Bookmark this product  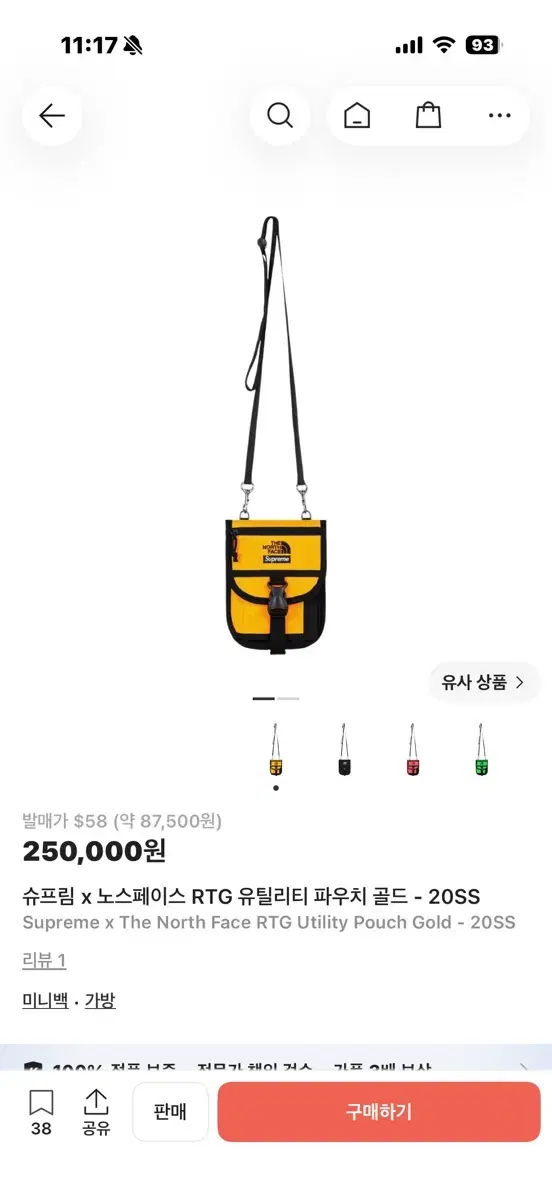point(41,1112)
